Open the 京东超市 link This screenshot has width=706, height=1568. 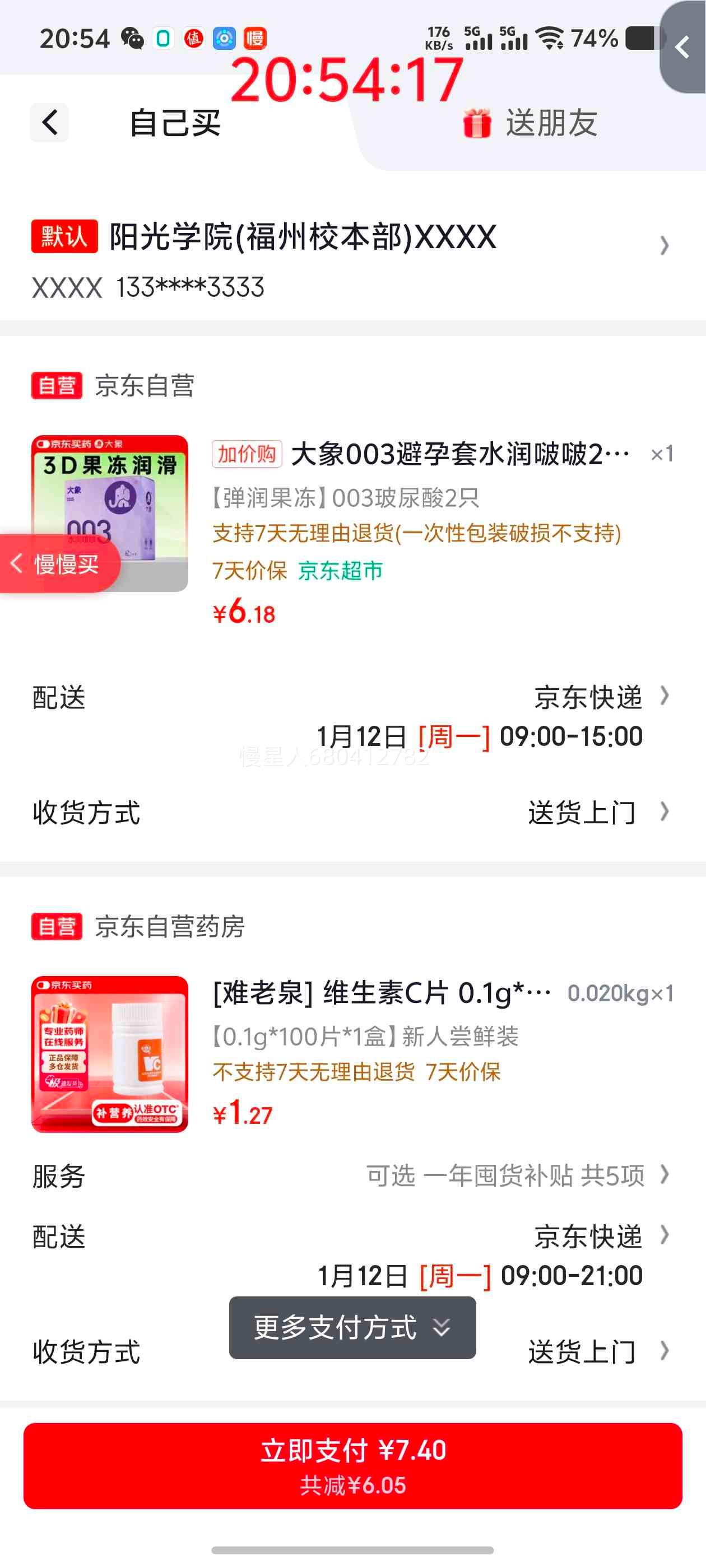tap(340, 571)
